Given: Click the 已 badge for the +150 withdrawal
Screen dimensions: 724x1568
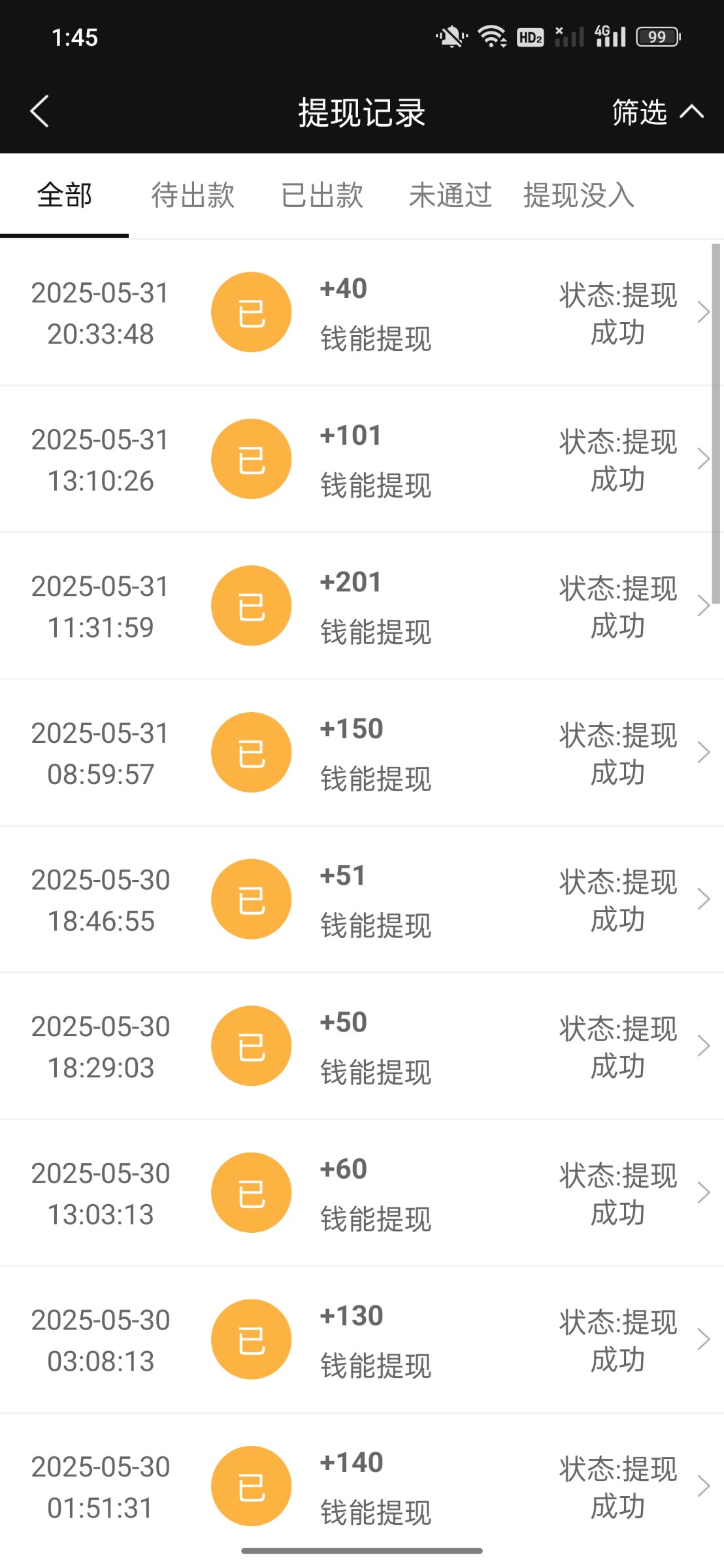Looking at the screenshot, I should [x=251, y=751].
